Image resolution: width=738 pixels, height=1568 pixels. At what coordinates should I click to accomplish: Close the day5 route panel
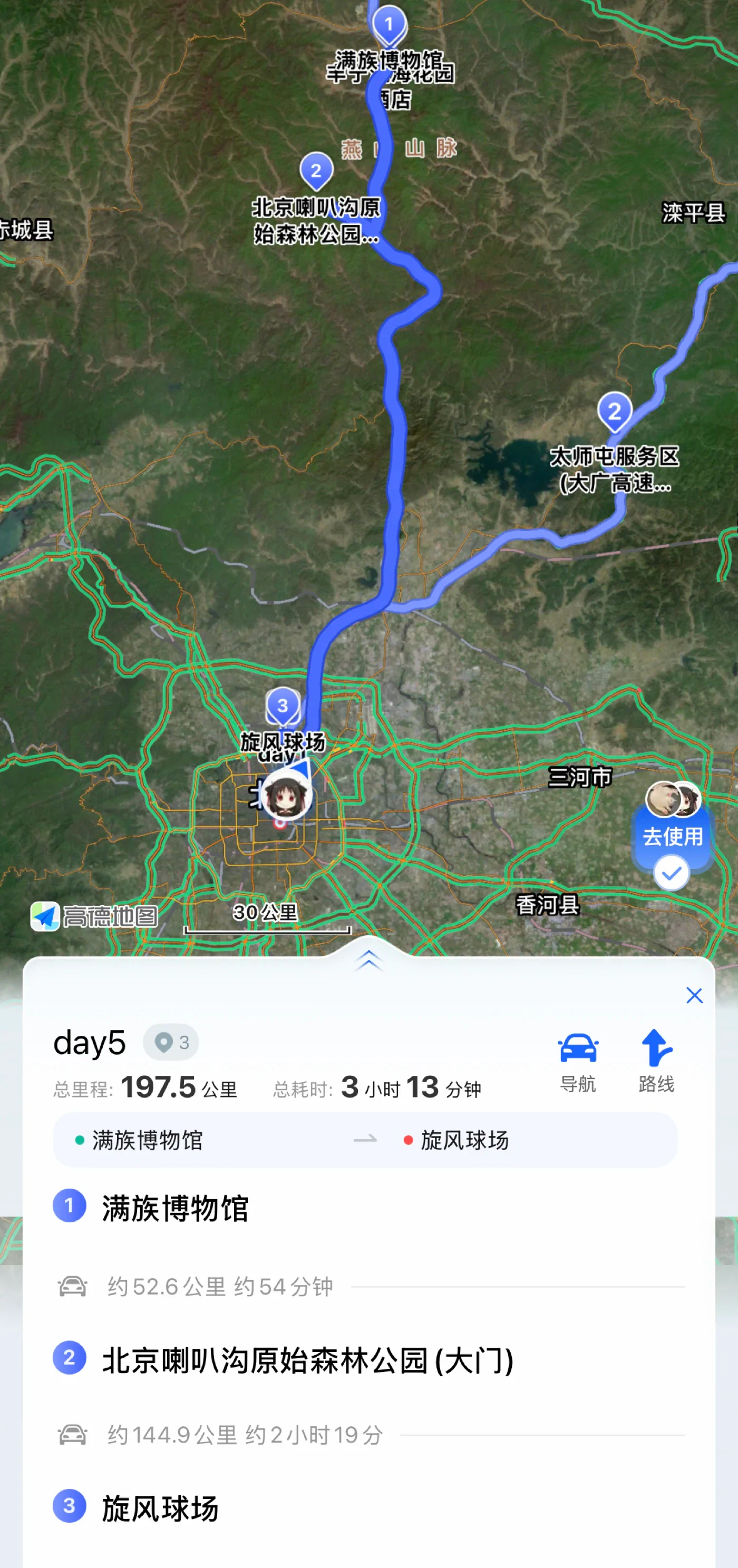pos(694,996)
